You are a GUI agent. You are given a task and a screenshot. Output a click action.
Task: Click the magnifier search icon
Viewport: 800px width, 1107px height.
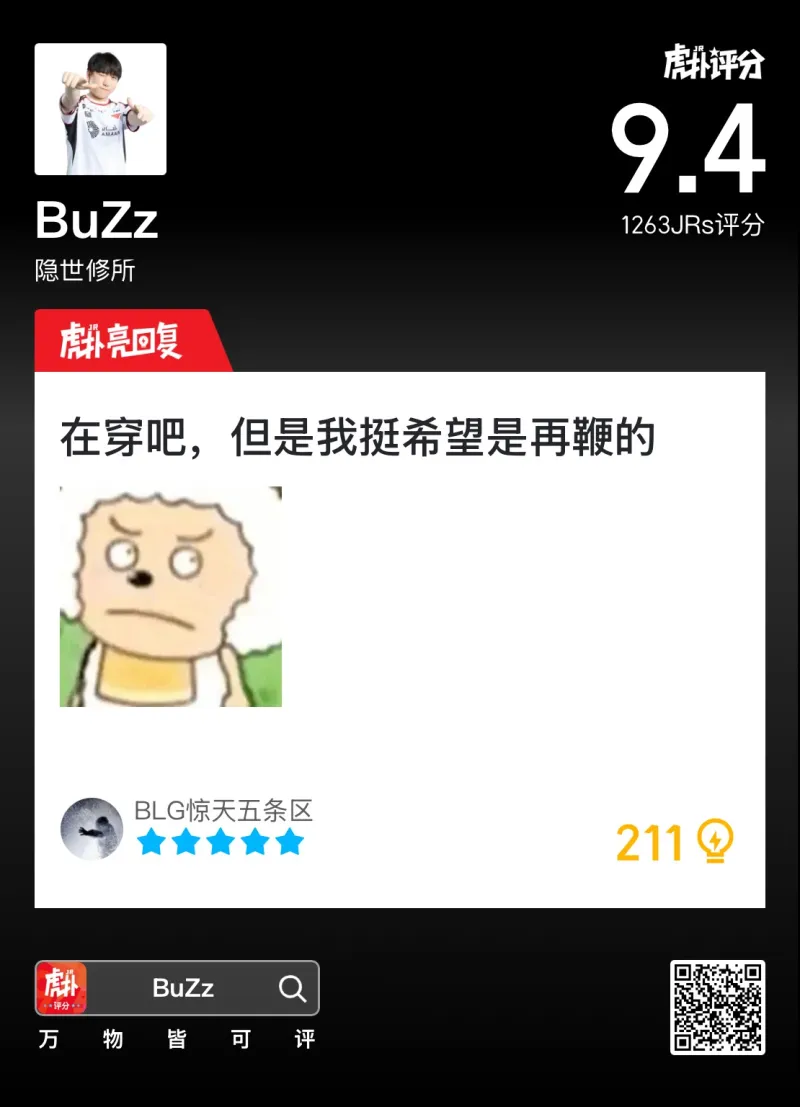tap(292, 988)
